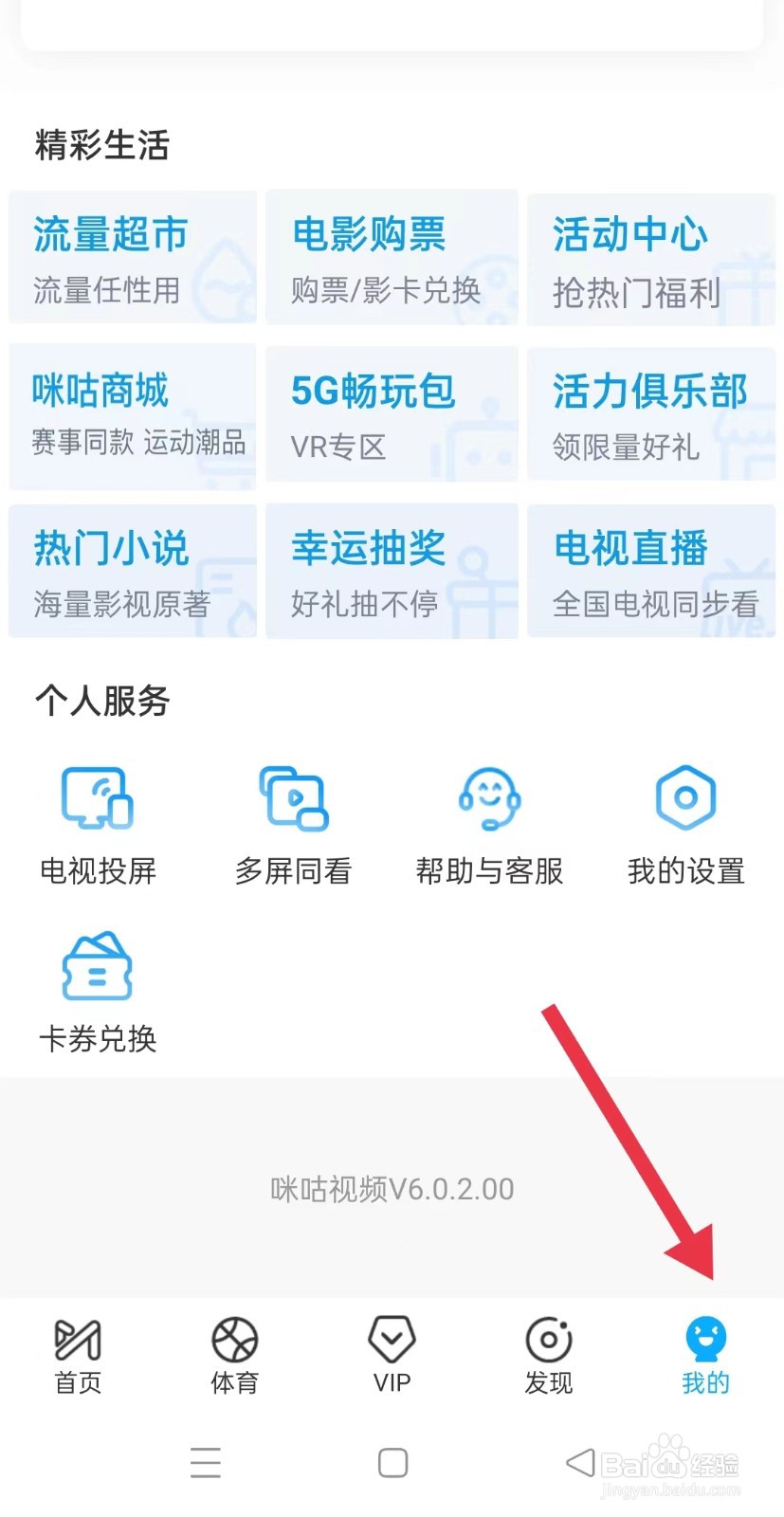
Task: Open 幸运抽奖 lucky draw
Action: [391, 571]
